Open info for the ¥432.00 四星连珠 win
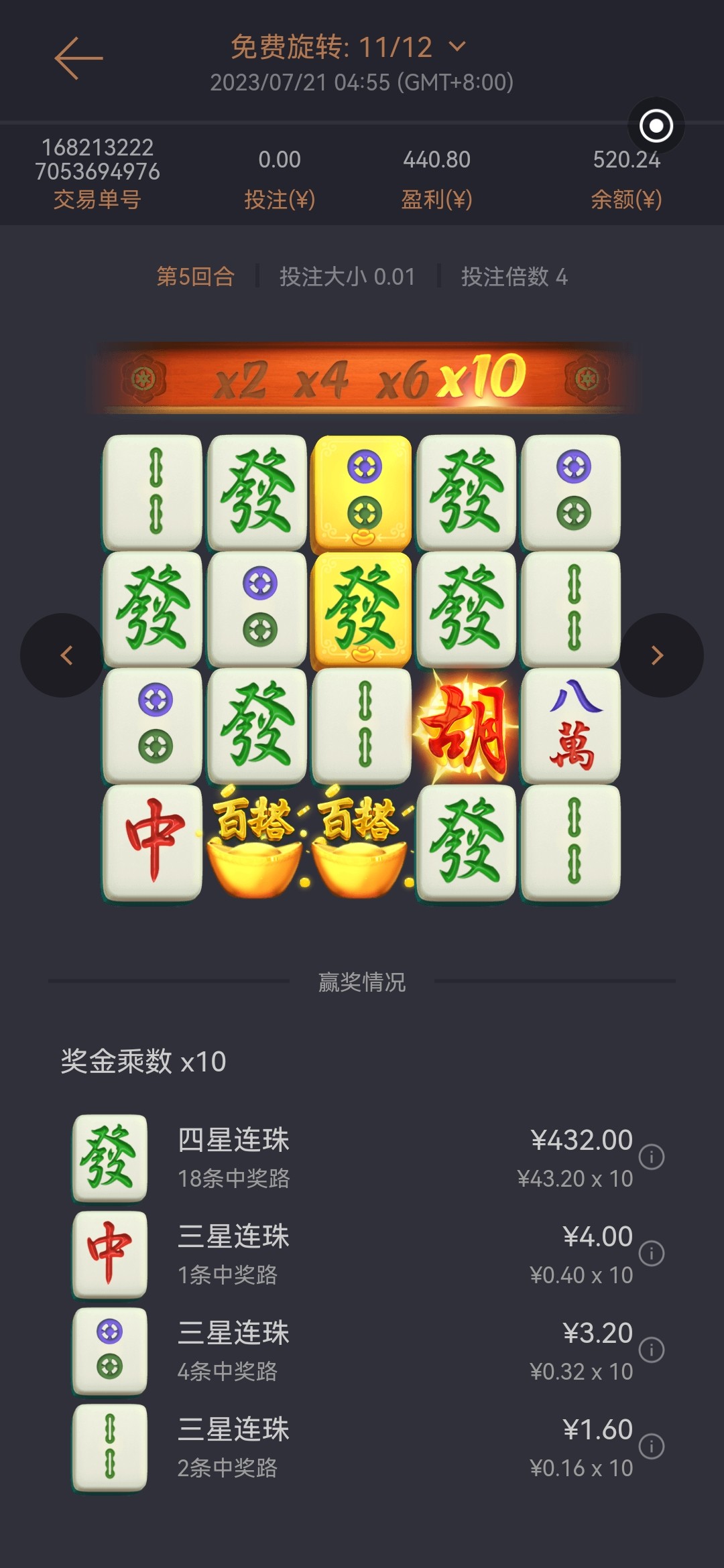This screenshot has width=724, height=1568. [652, 1157]
